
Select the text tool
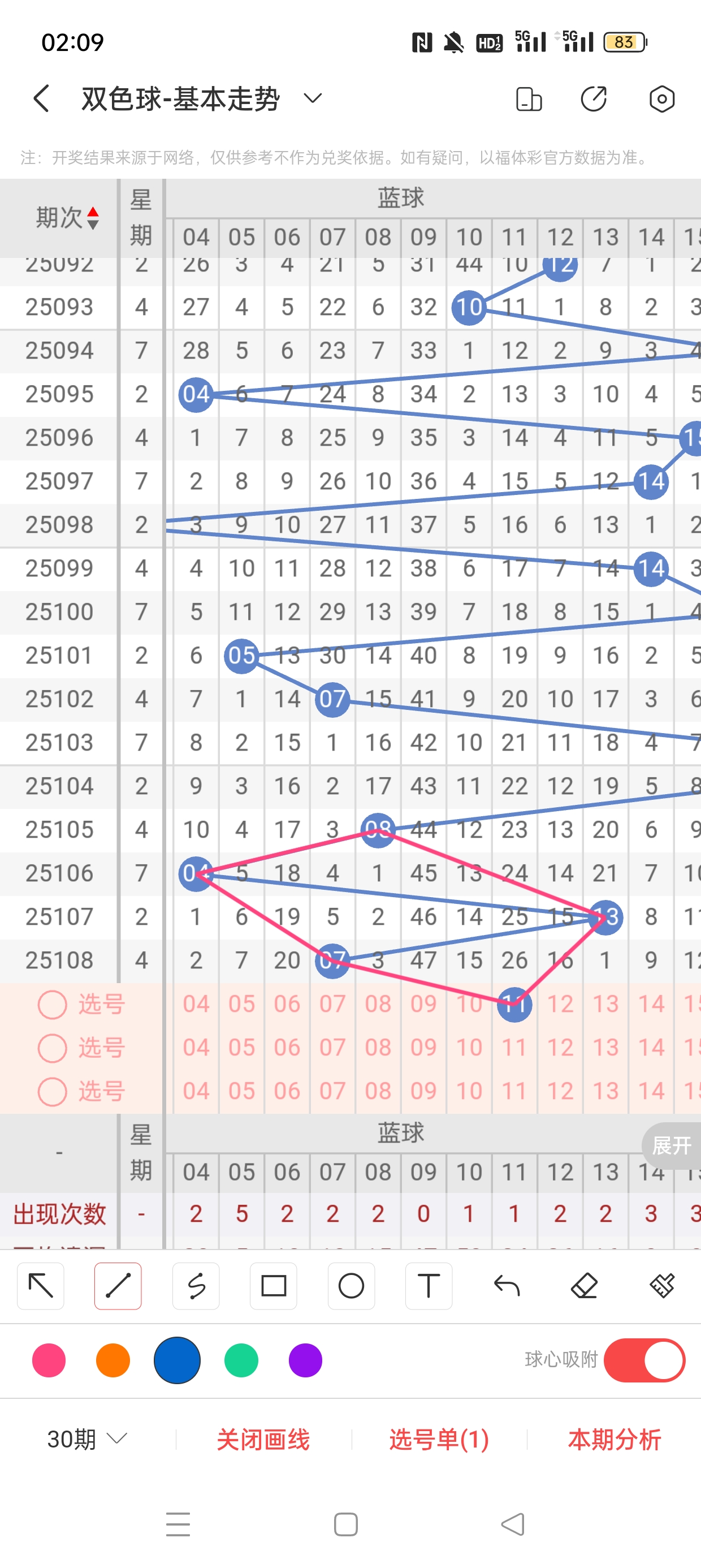[x=429, y=1286]
